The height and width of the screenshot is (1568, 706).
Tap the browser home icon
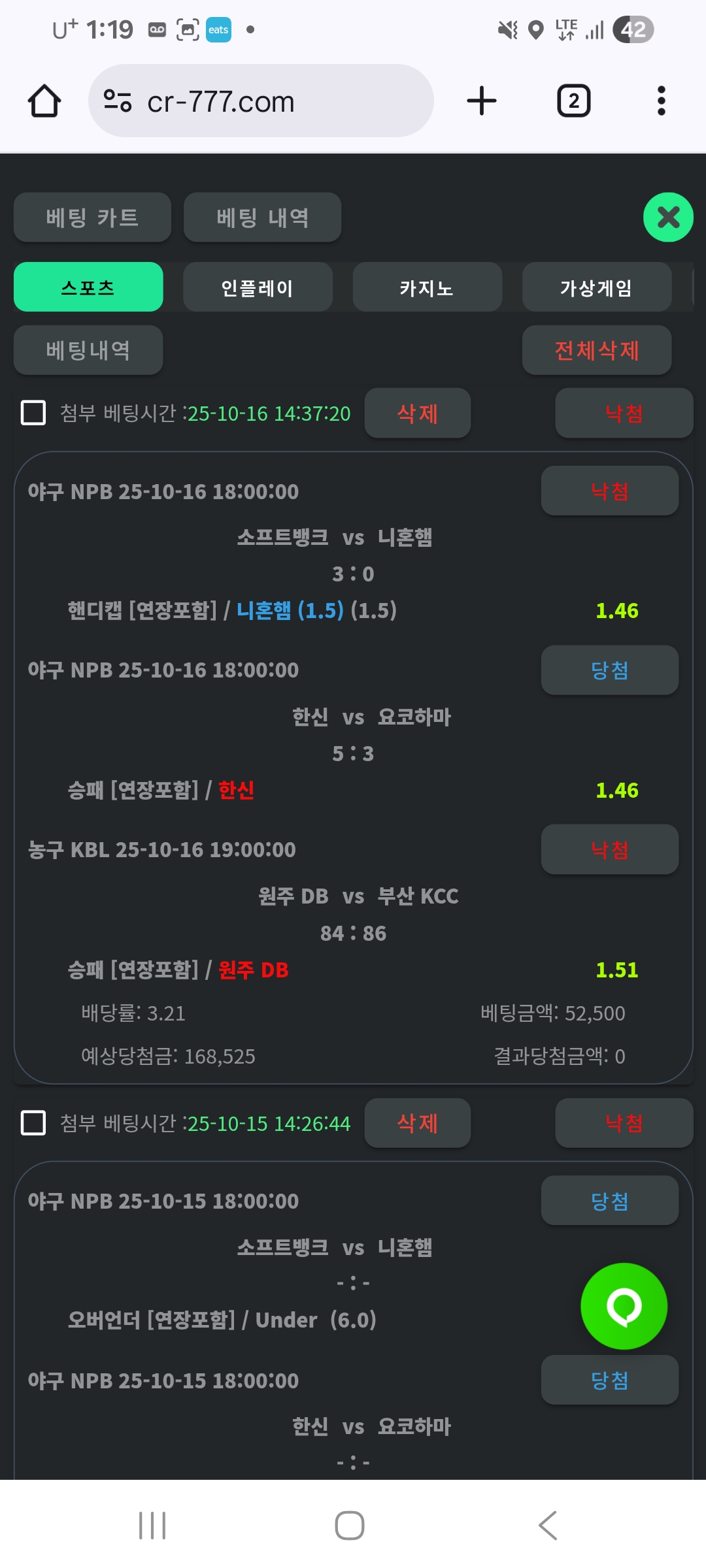point(44,101)
